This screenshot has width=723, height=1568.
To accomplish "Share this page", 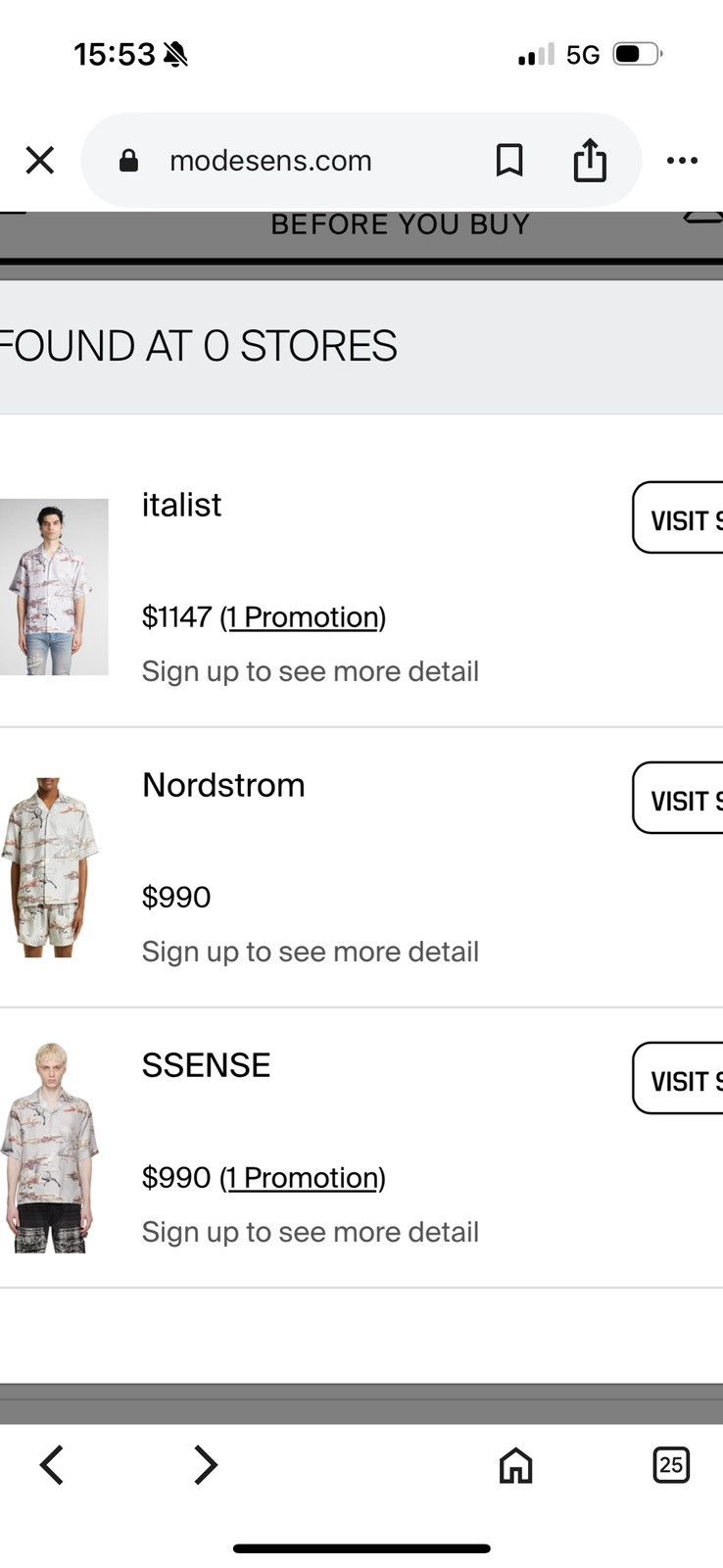I will (590, 160).
